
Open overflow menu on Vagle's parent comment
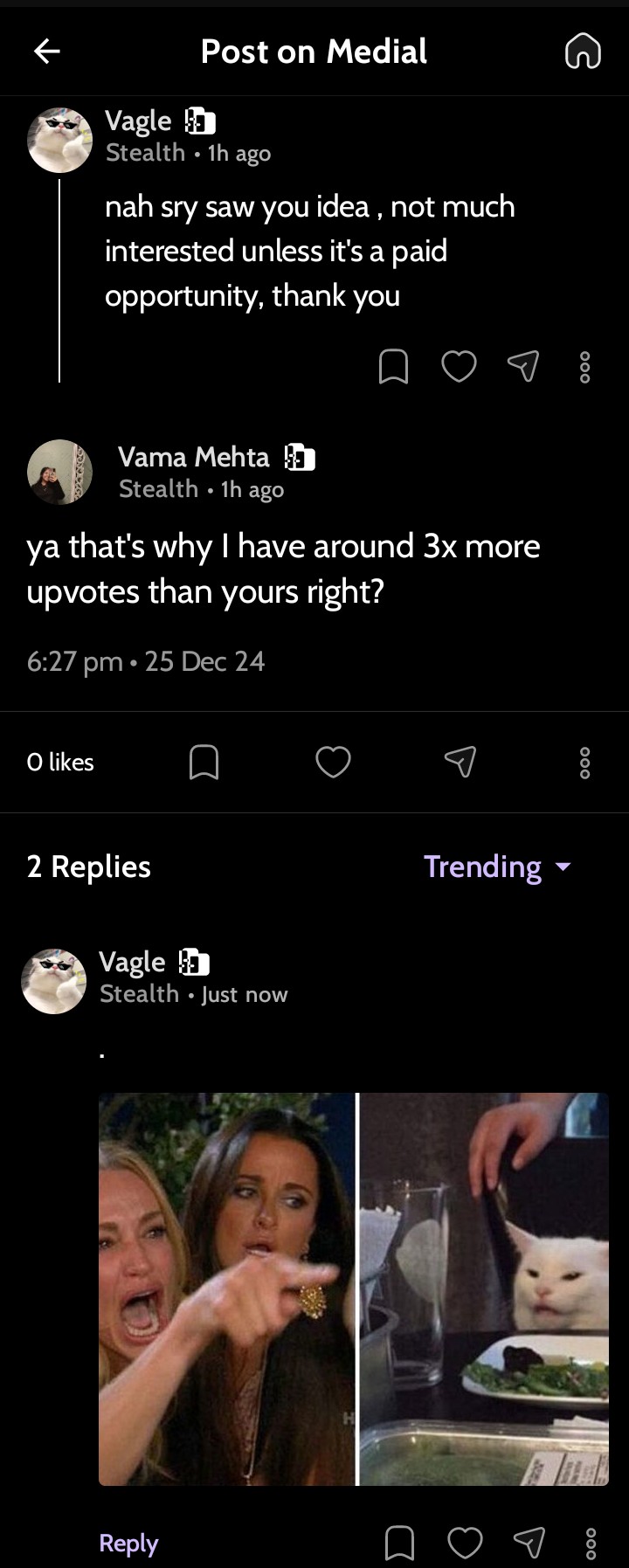pos(585,367)
